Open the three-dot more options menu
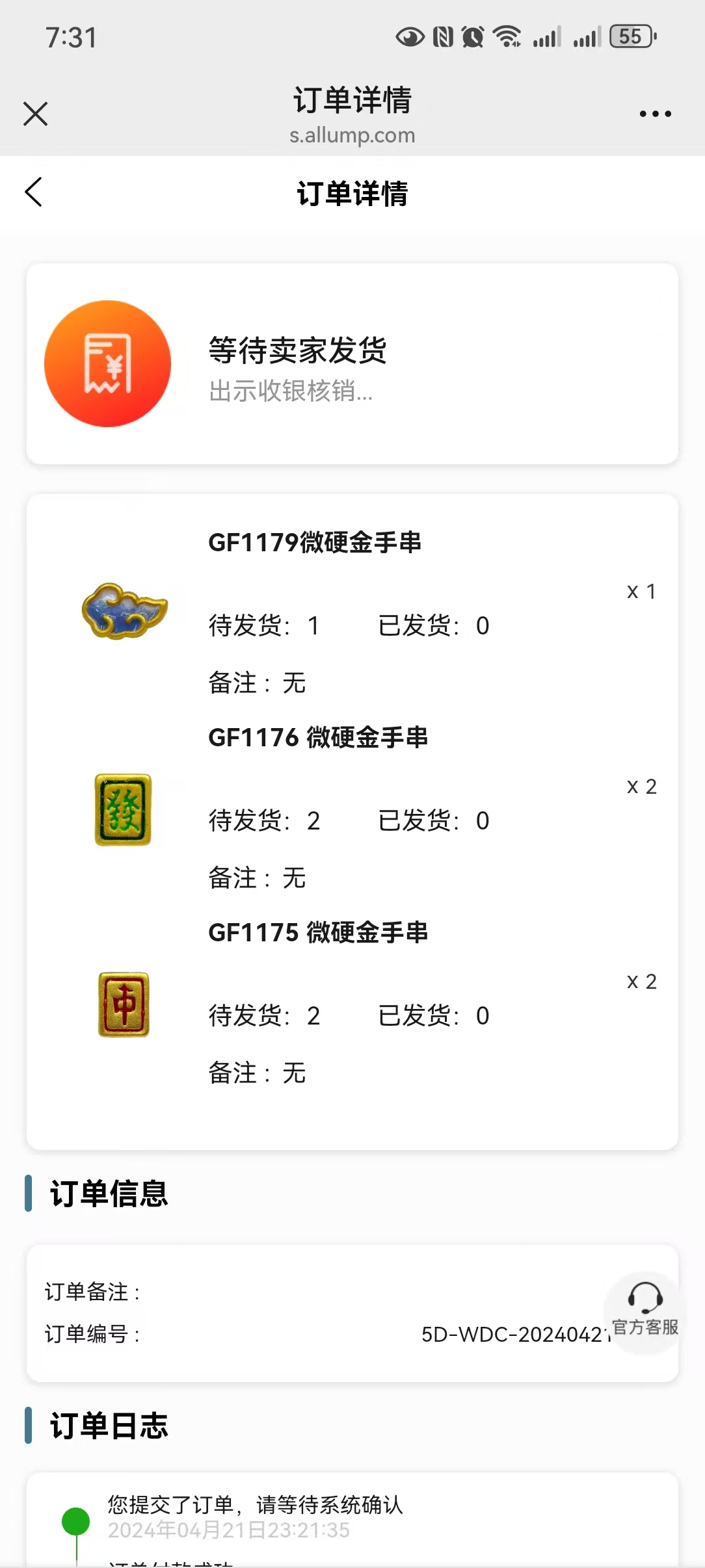The width and height of the screenshot is (705, 1568). tap(654, 112)
